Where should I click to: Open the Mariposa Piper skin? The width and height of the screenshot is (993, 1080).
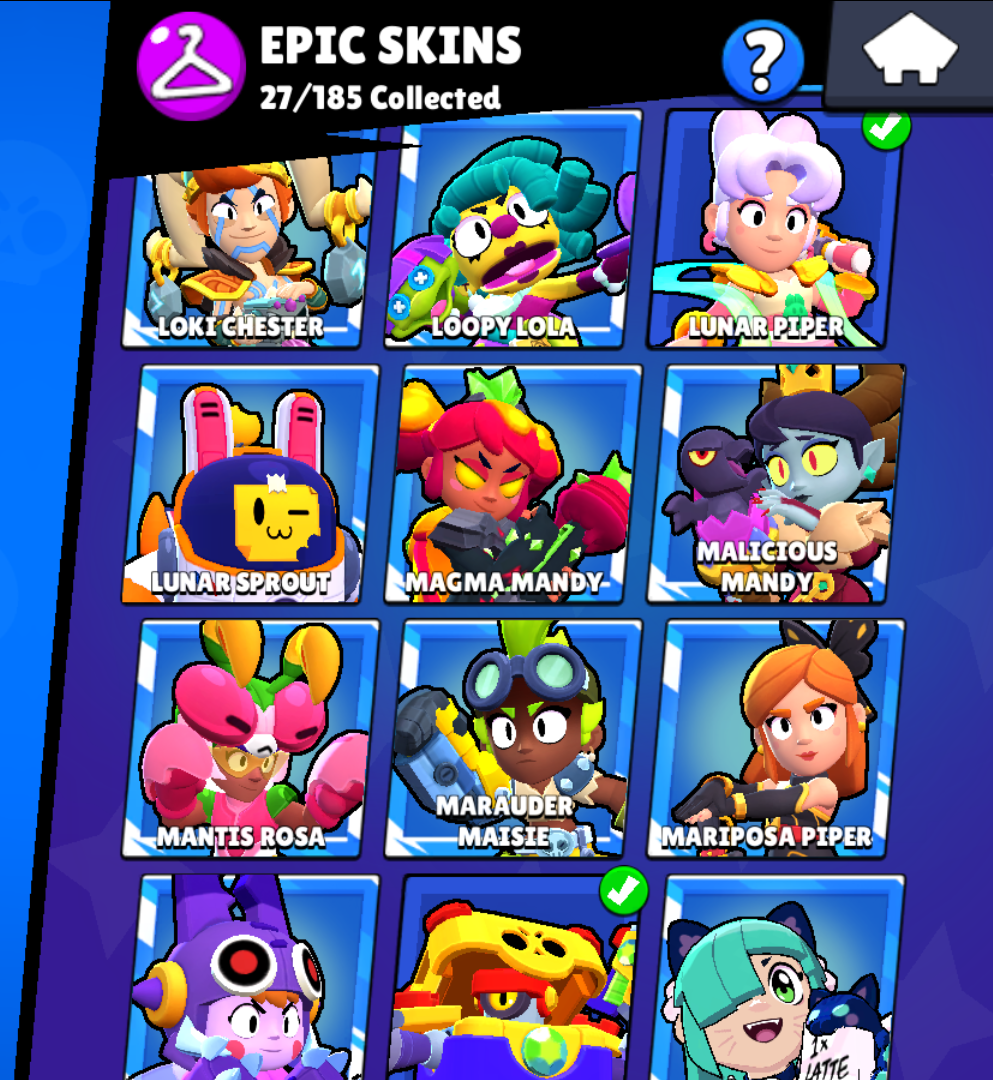pos(775,740)
